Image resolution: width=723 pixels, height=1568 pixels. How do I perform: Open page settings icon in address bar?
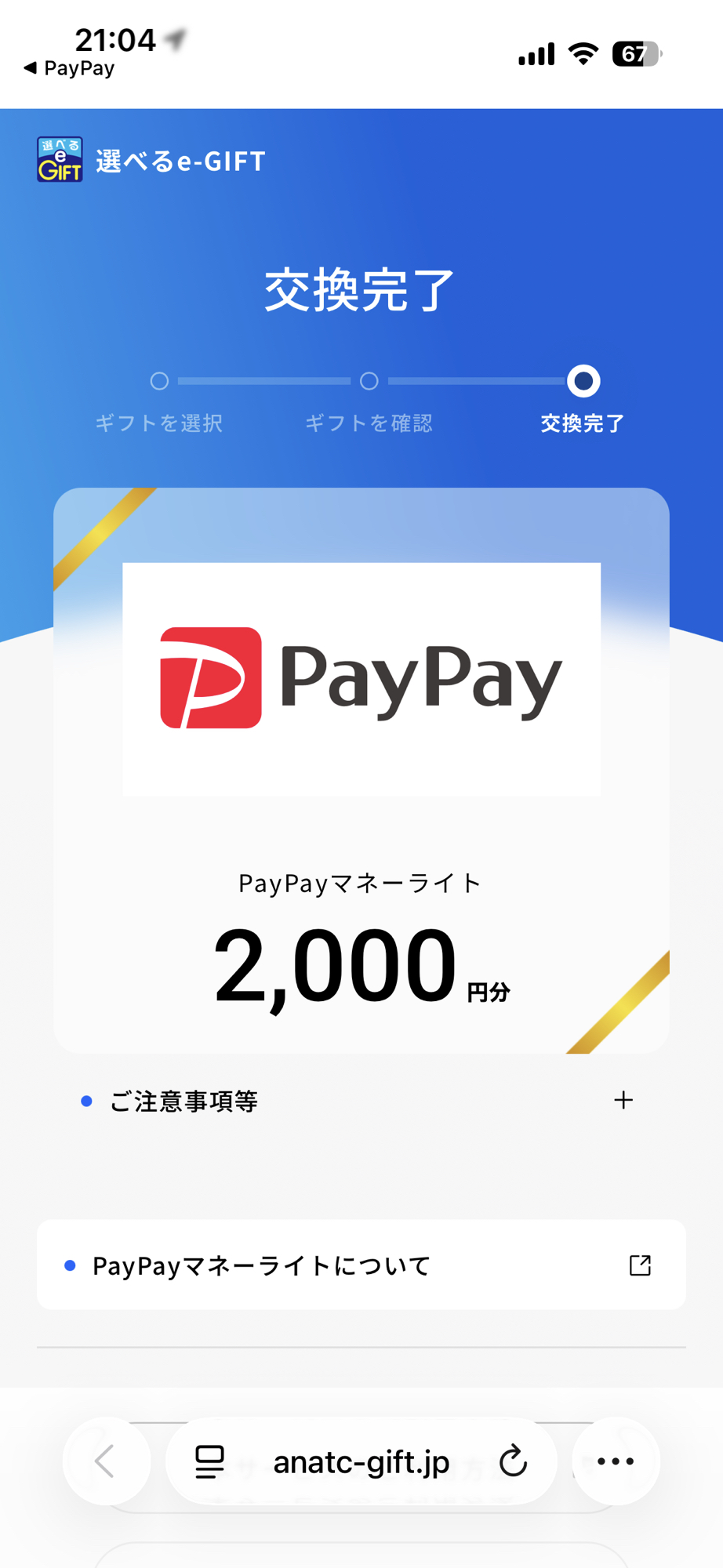click(209, 1461)
